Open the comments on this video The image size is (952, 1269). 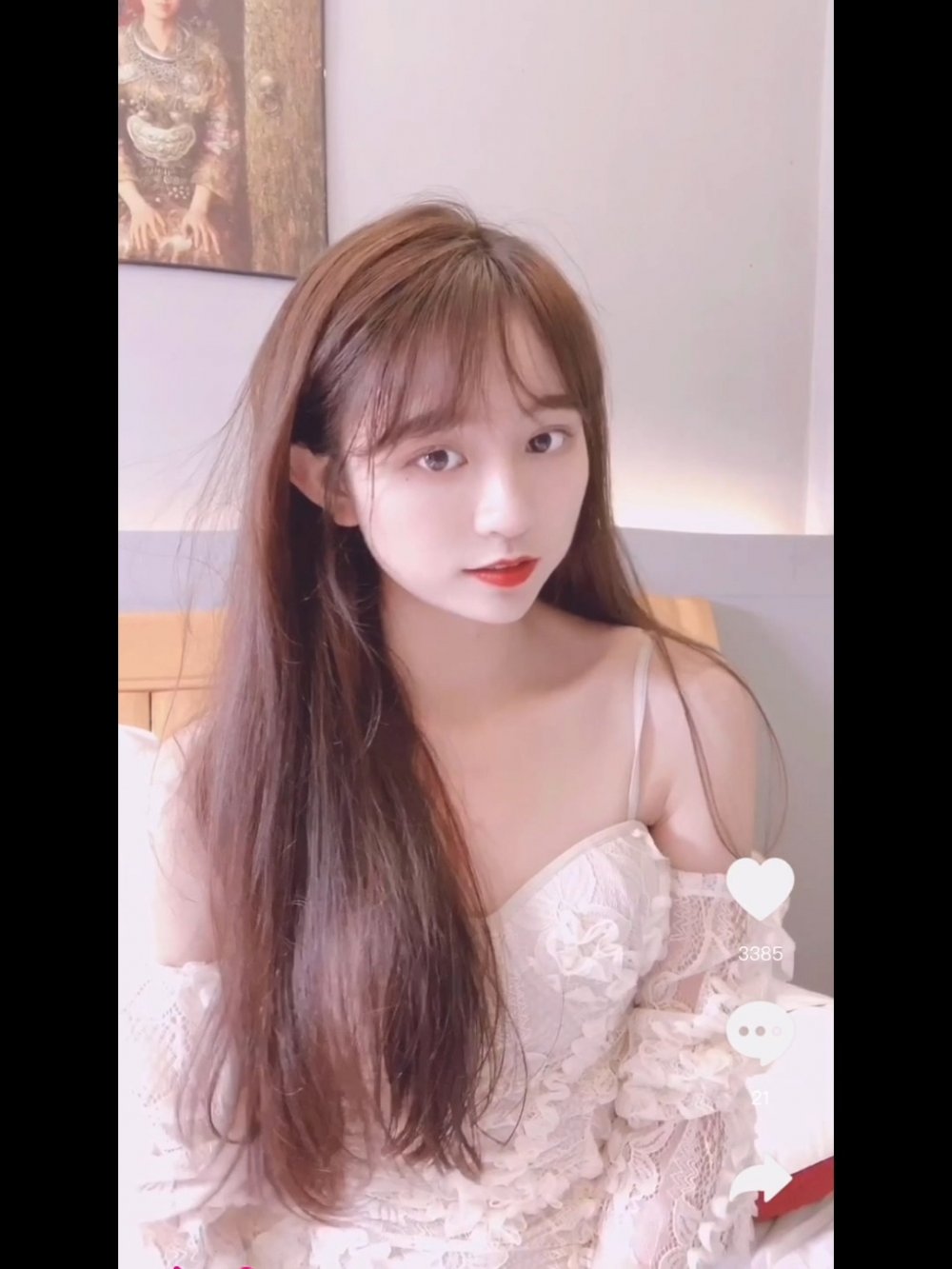[760, 1030]
